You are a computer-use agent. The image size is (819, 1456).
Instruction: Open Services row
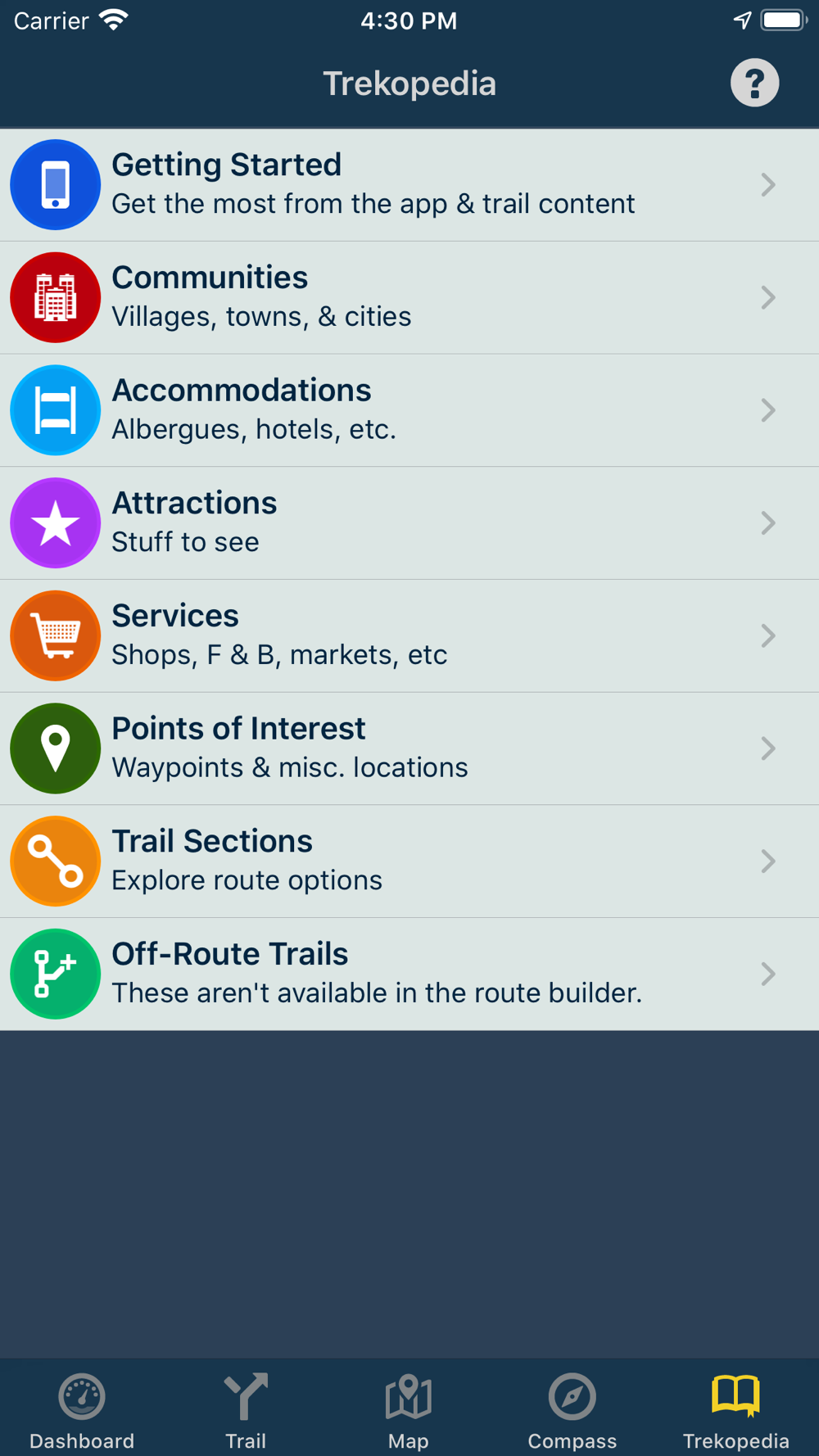pos(409,635)
